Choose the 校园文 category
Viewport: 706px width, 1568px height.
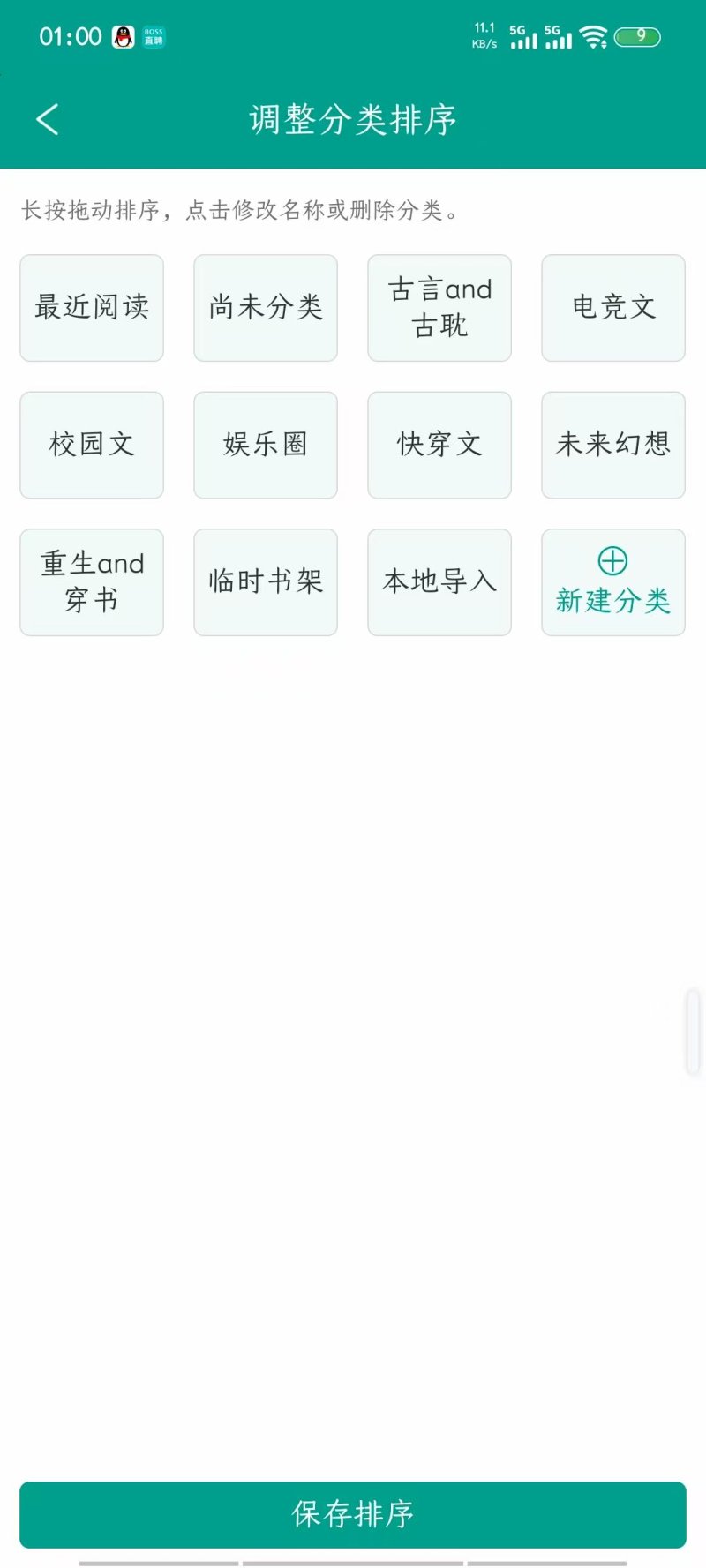click(x=92, y=445)
